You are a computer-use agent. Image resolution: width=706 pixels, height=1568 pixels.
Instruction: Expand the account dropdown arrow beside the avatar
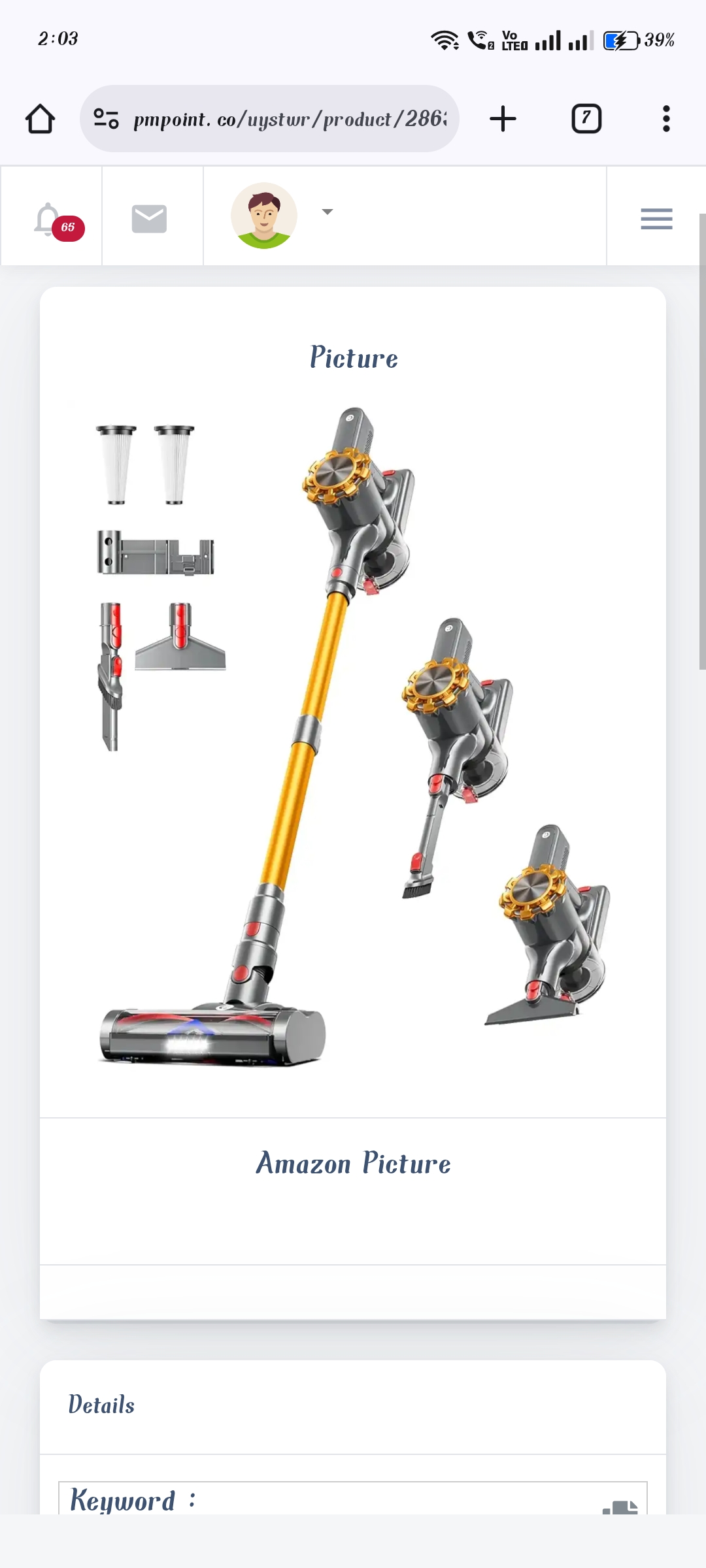(326, 212)
